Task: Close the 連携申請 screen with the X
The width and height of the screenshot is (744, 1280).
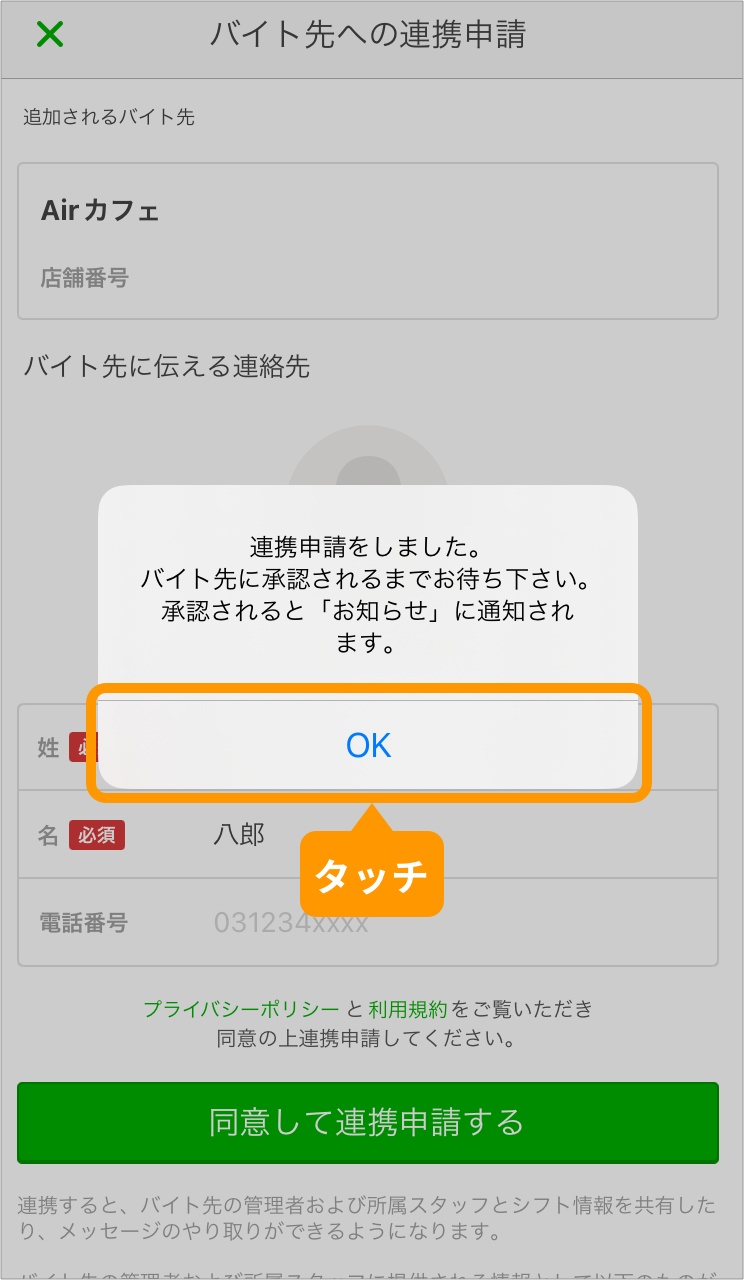Action: 49,35
